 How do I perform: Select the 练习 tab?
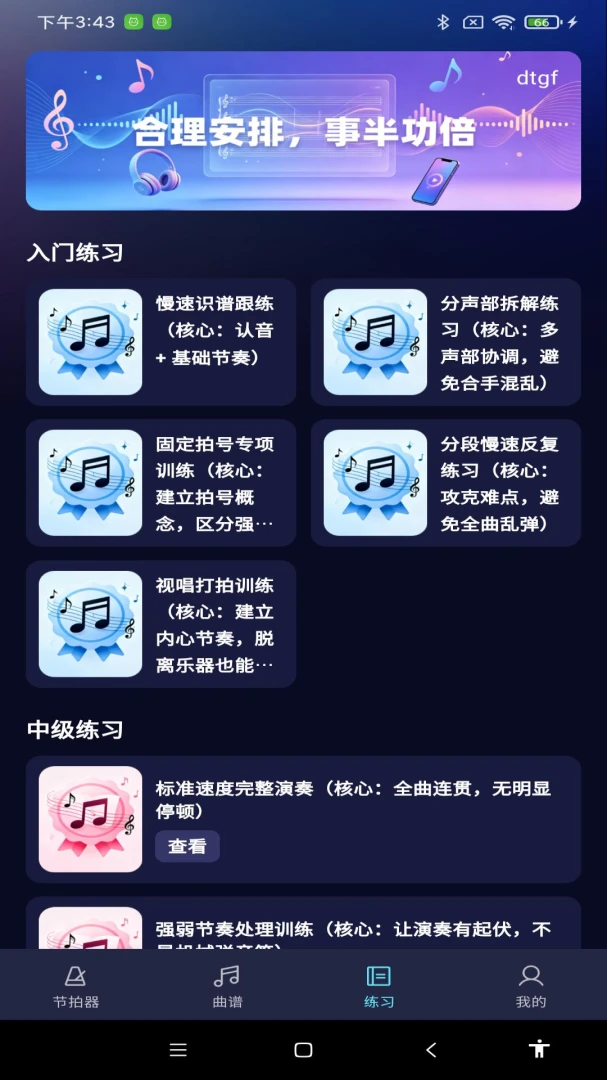click(379, 986)
